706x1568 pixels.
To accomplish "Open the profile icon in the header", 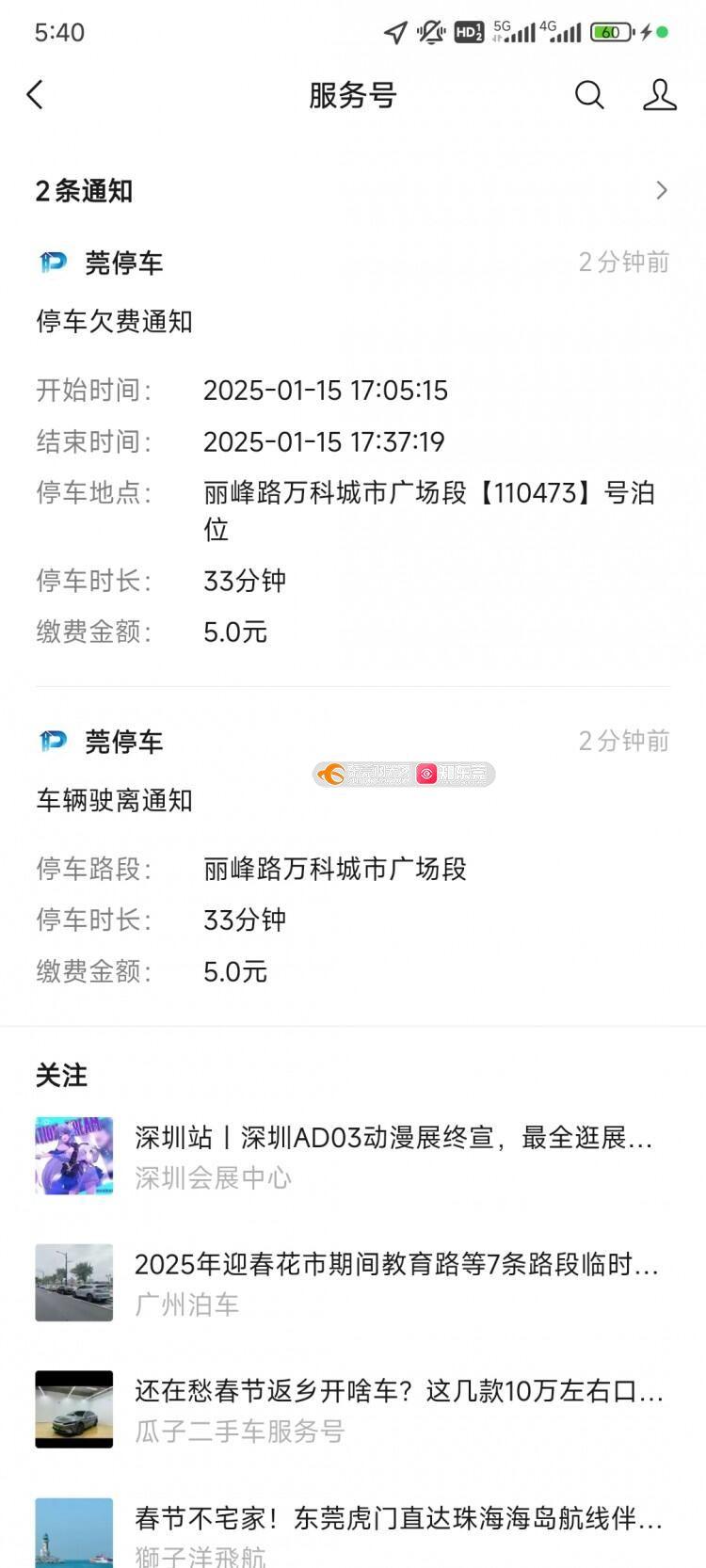I will coord(659,95).
